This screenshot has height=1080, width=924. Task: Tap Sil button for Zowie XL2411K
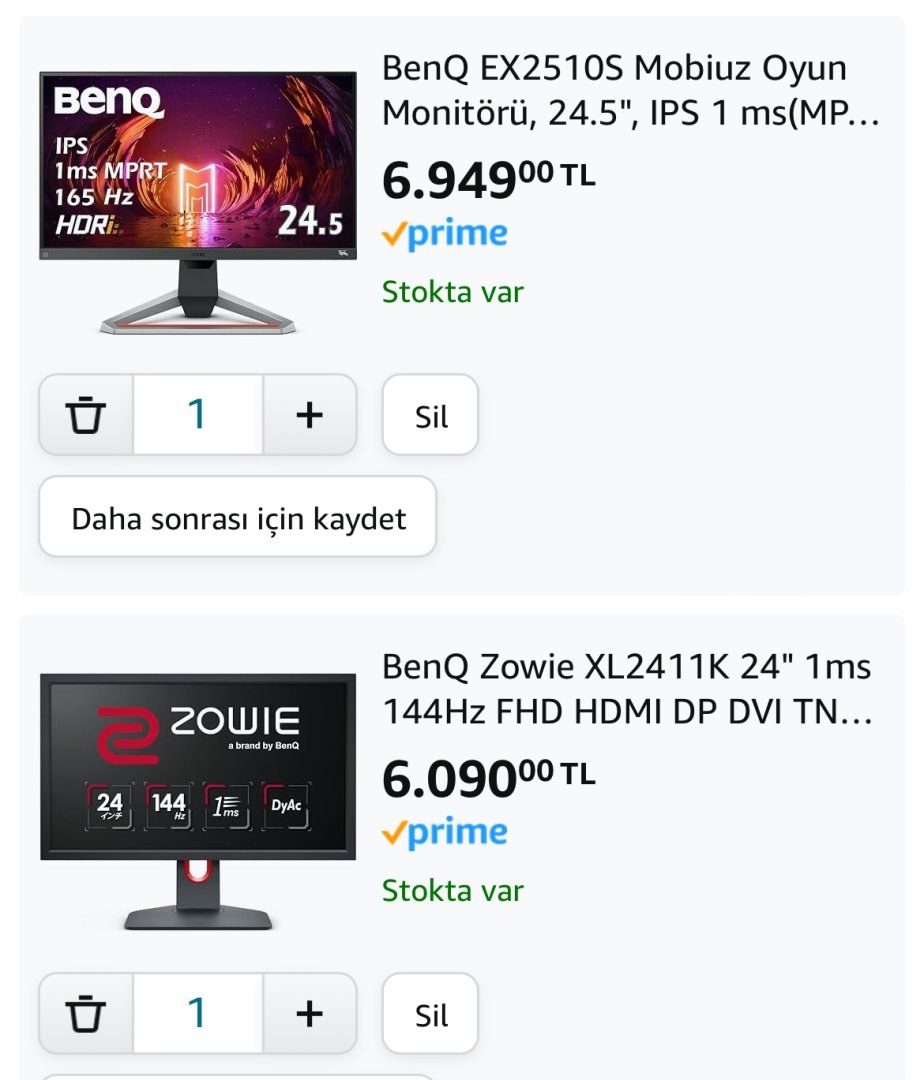[431, 1014]
